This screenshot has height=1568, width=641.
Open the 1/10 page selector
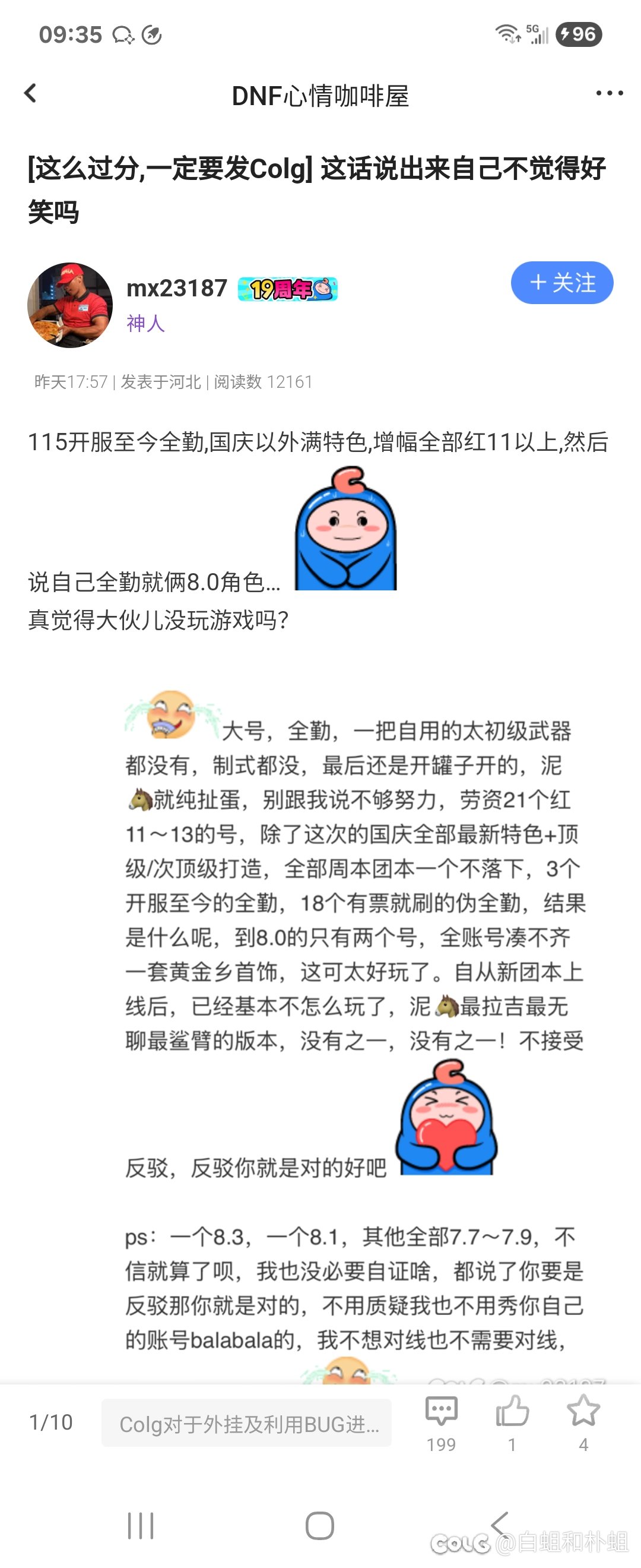(x=51, y=1422)
